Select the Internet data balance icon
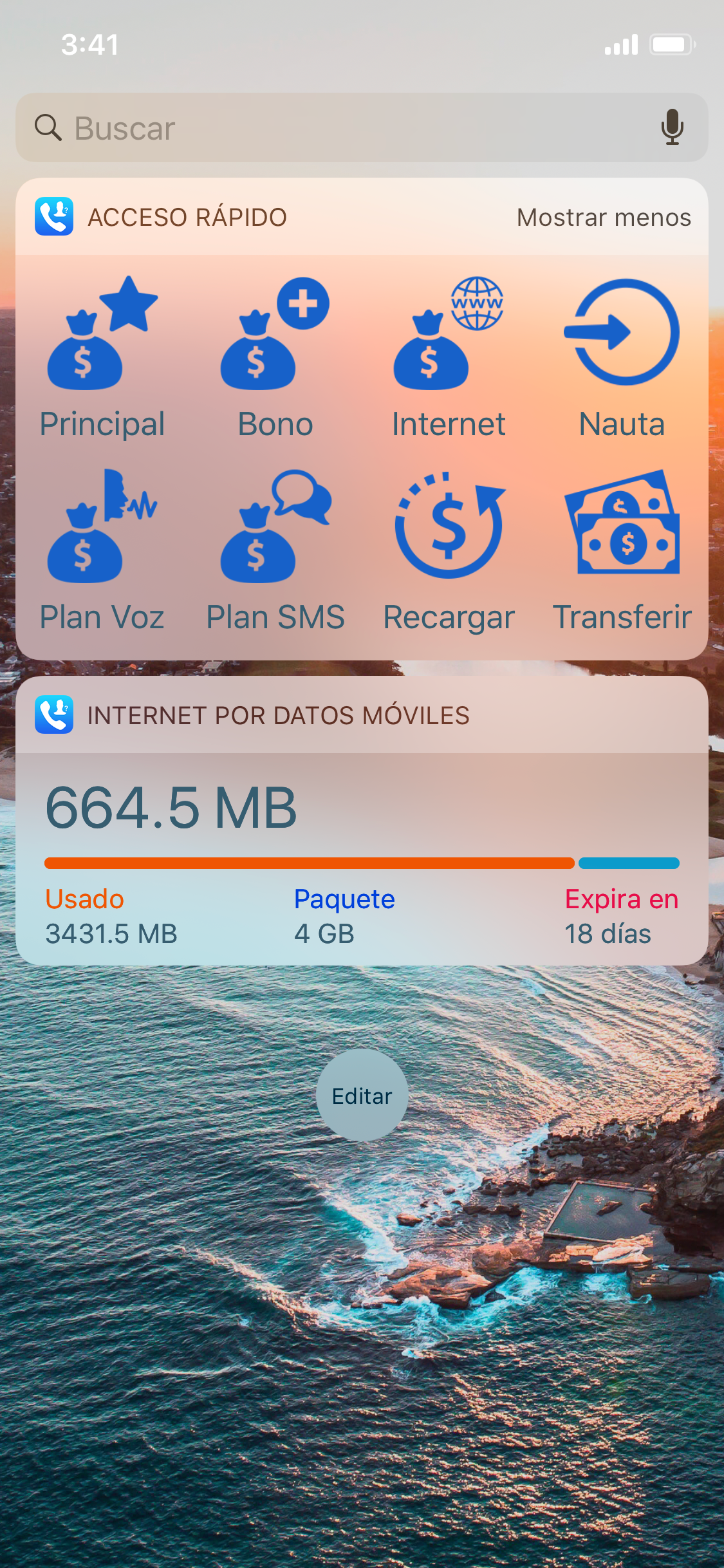Screen dimensions: 724x1568 pos(449,351)
